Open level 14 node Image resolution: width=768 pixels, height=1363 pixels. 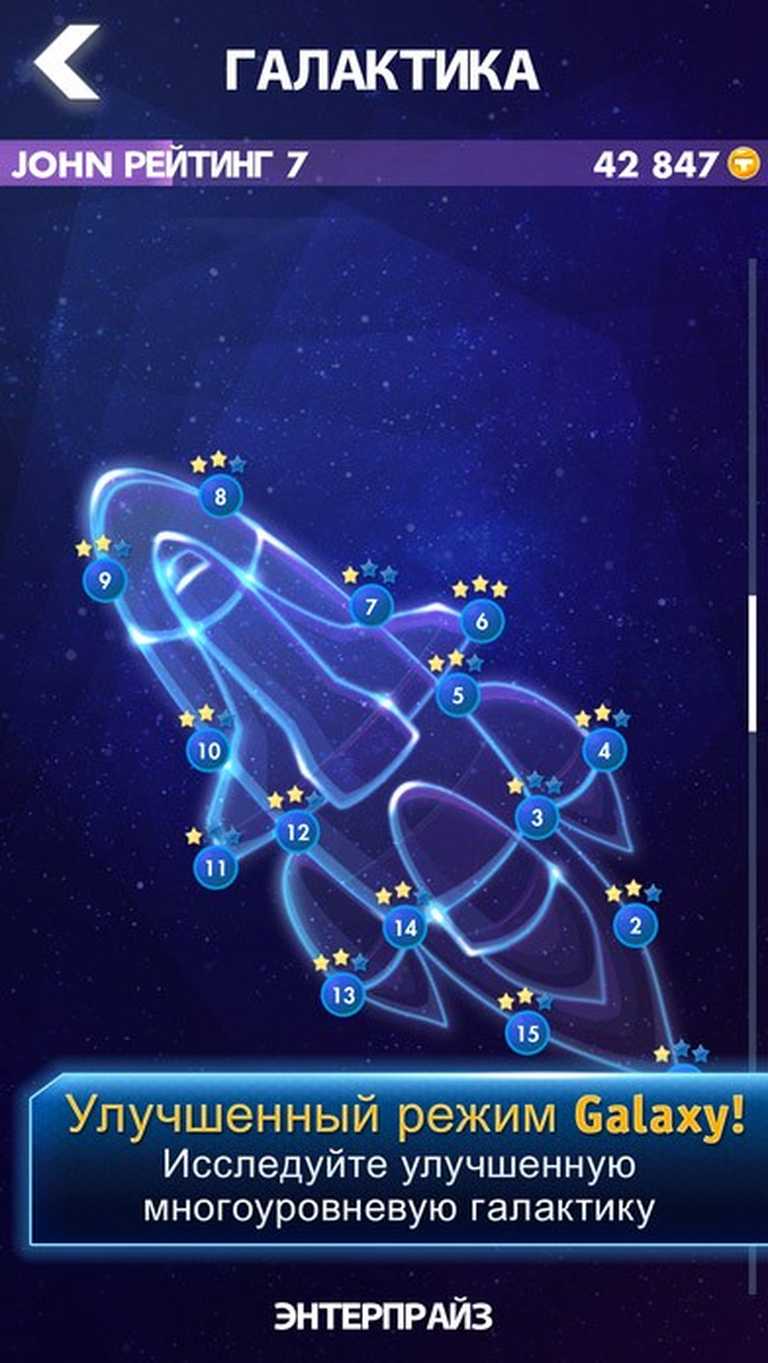click(x=404, y=927)
